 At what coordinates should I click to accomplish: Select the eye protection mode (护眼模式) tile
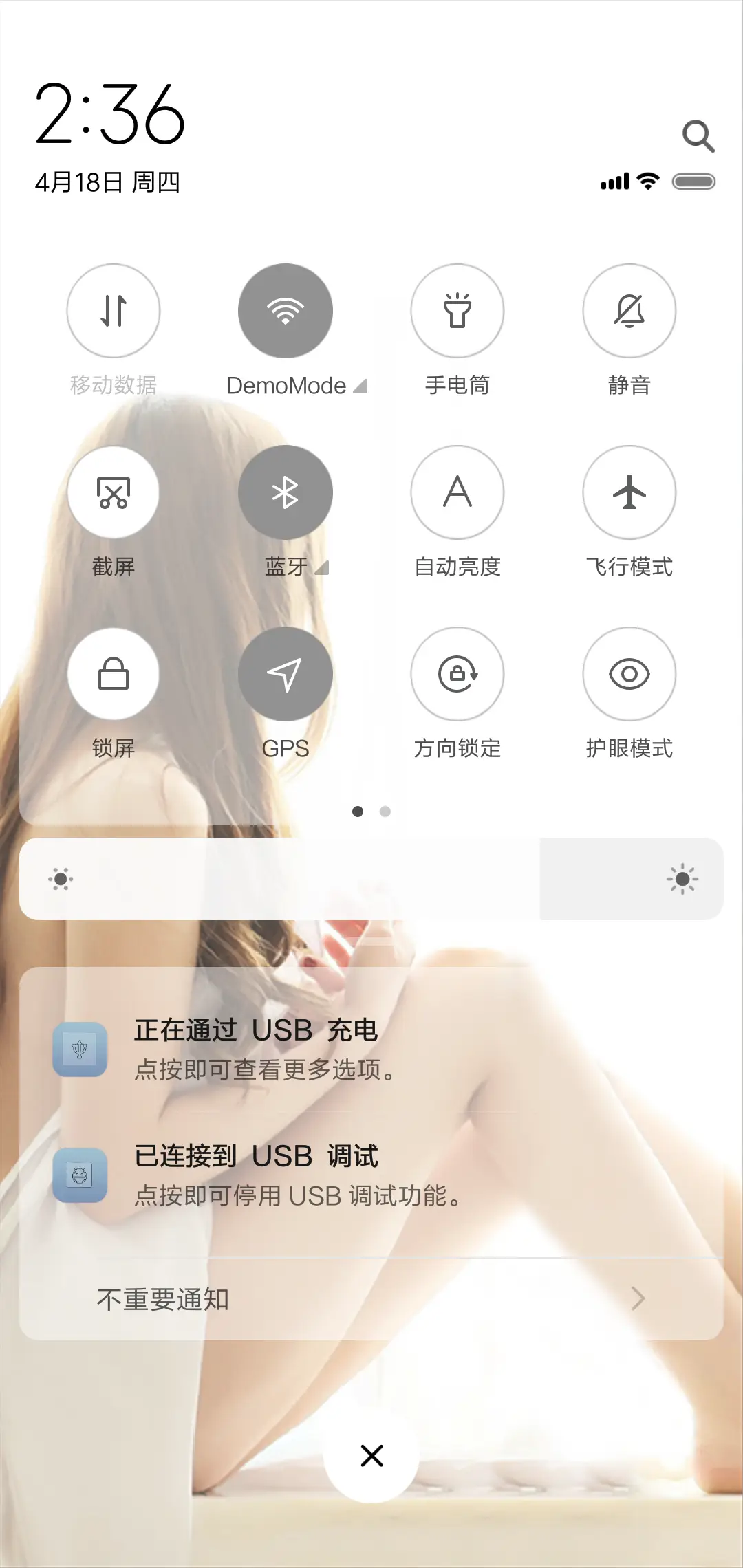click(x=629, y=675)
